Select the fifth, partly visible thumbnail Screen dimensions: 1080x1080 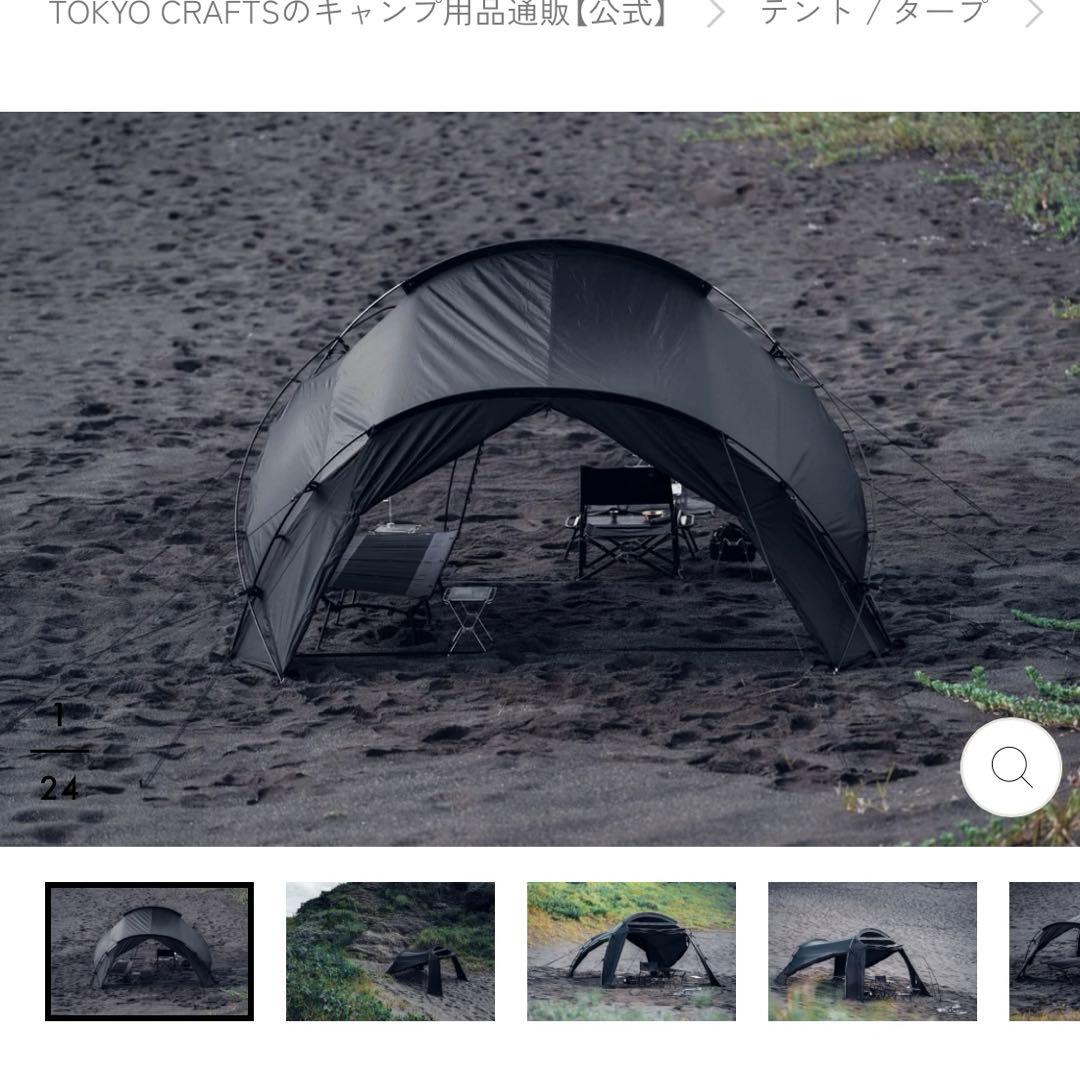[1046, 951]
